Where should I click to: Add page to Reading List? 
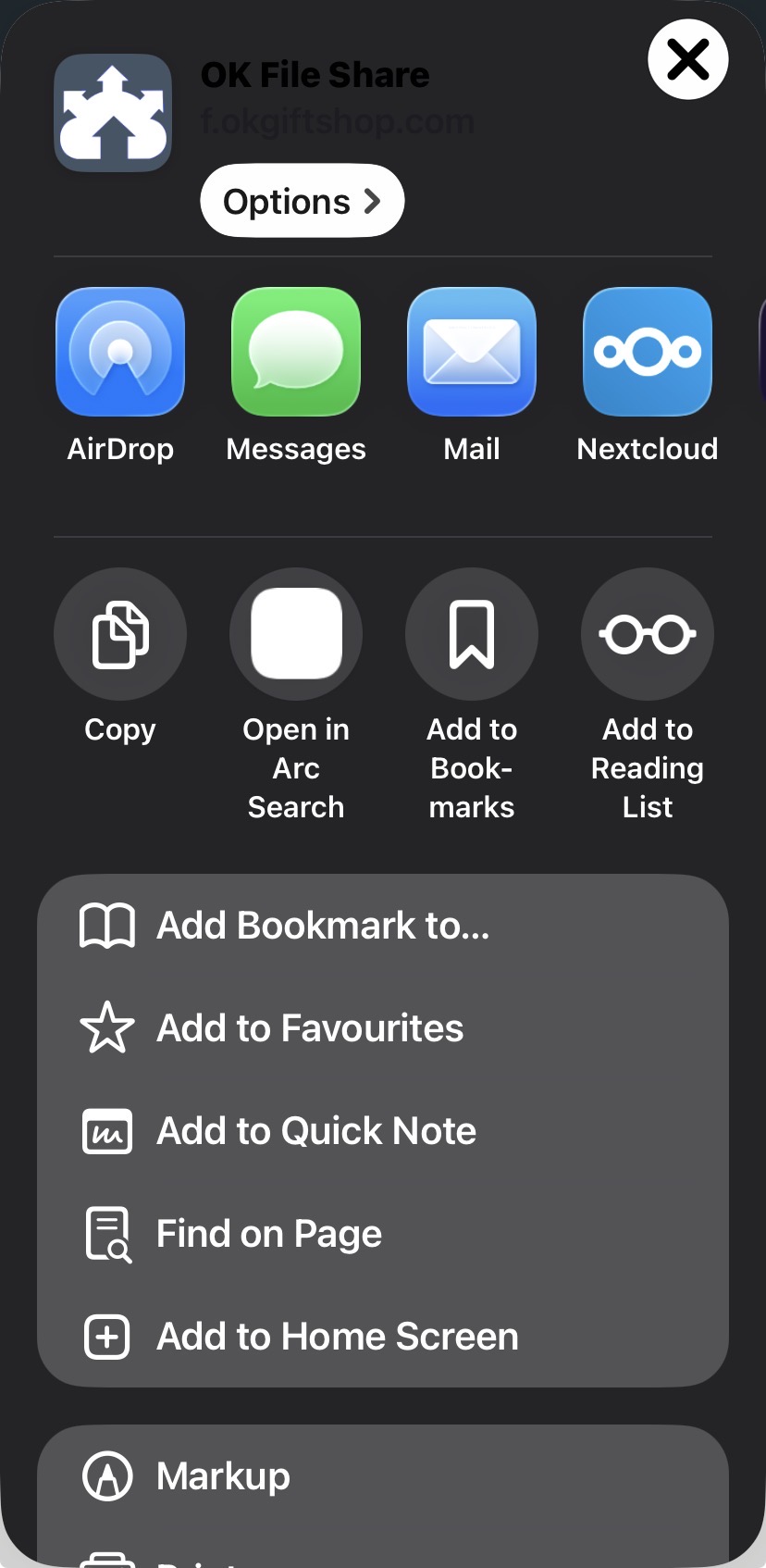click(x=648, y=635)
